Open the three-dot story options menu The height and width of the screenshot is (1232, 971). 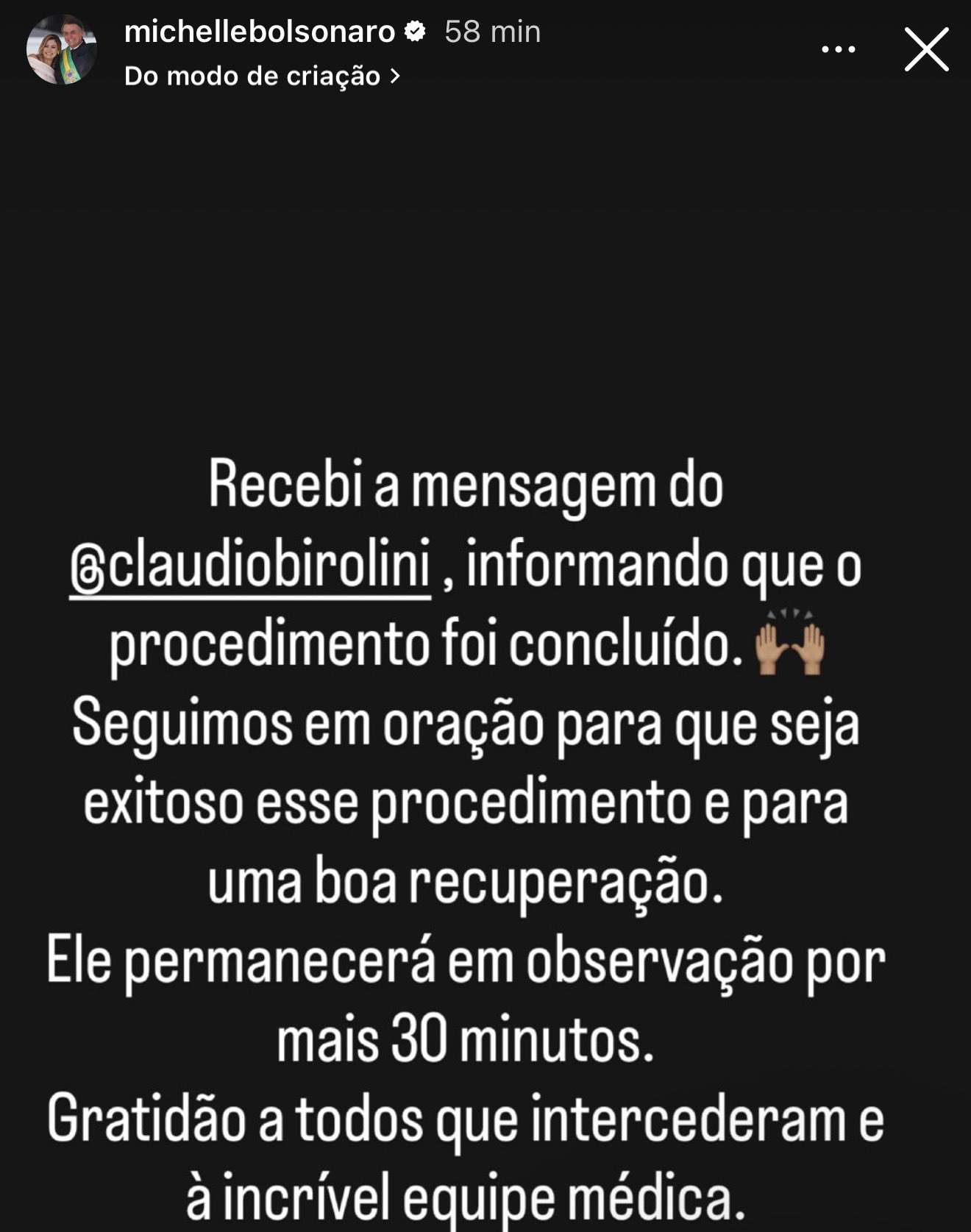click(x=838, y=49)
